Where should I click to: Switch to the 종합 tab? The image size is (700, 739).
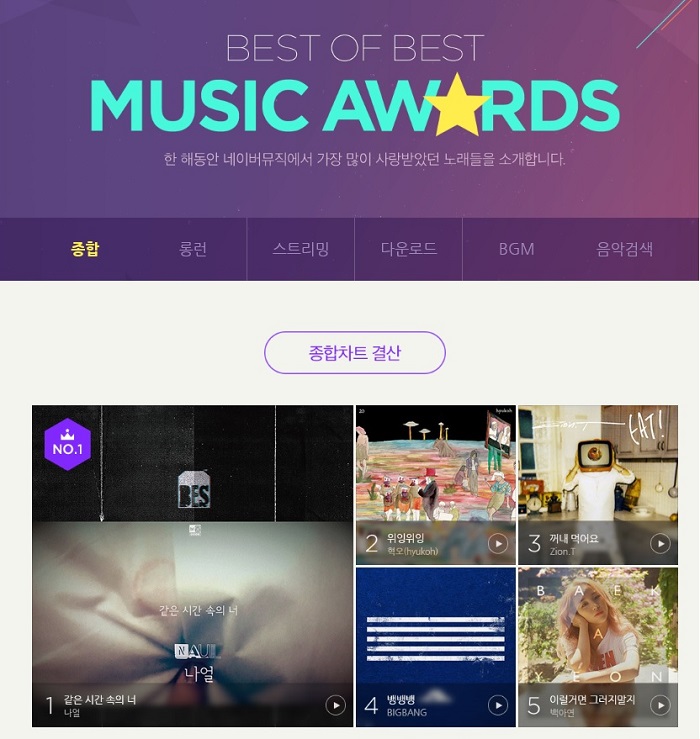coord(85,249)
